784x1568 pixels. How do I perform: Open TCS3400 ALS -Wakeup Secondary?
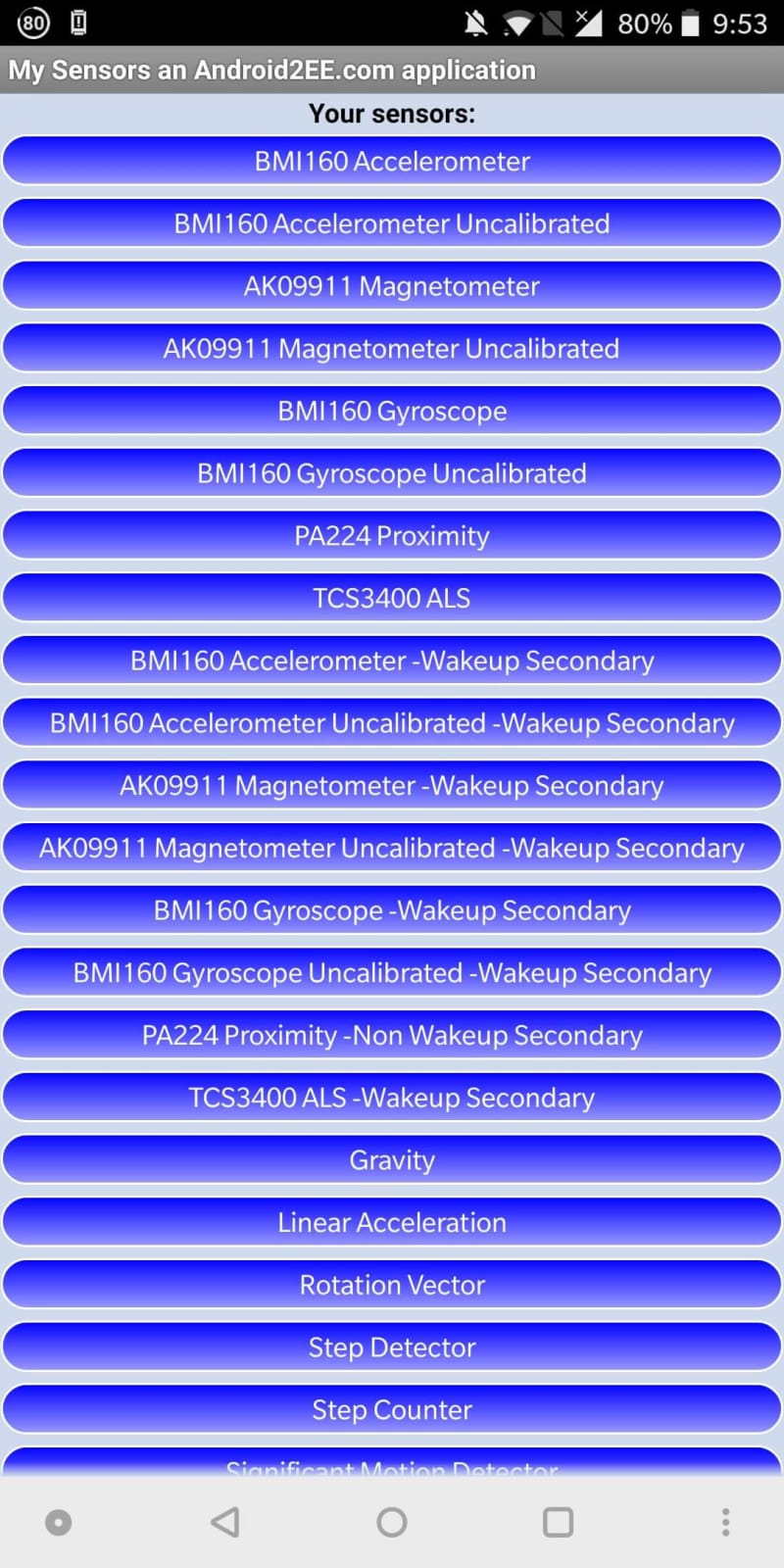coord(392,1098)
